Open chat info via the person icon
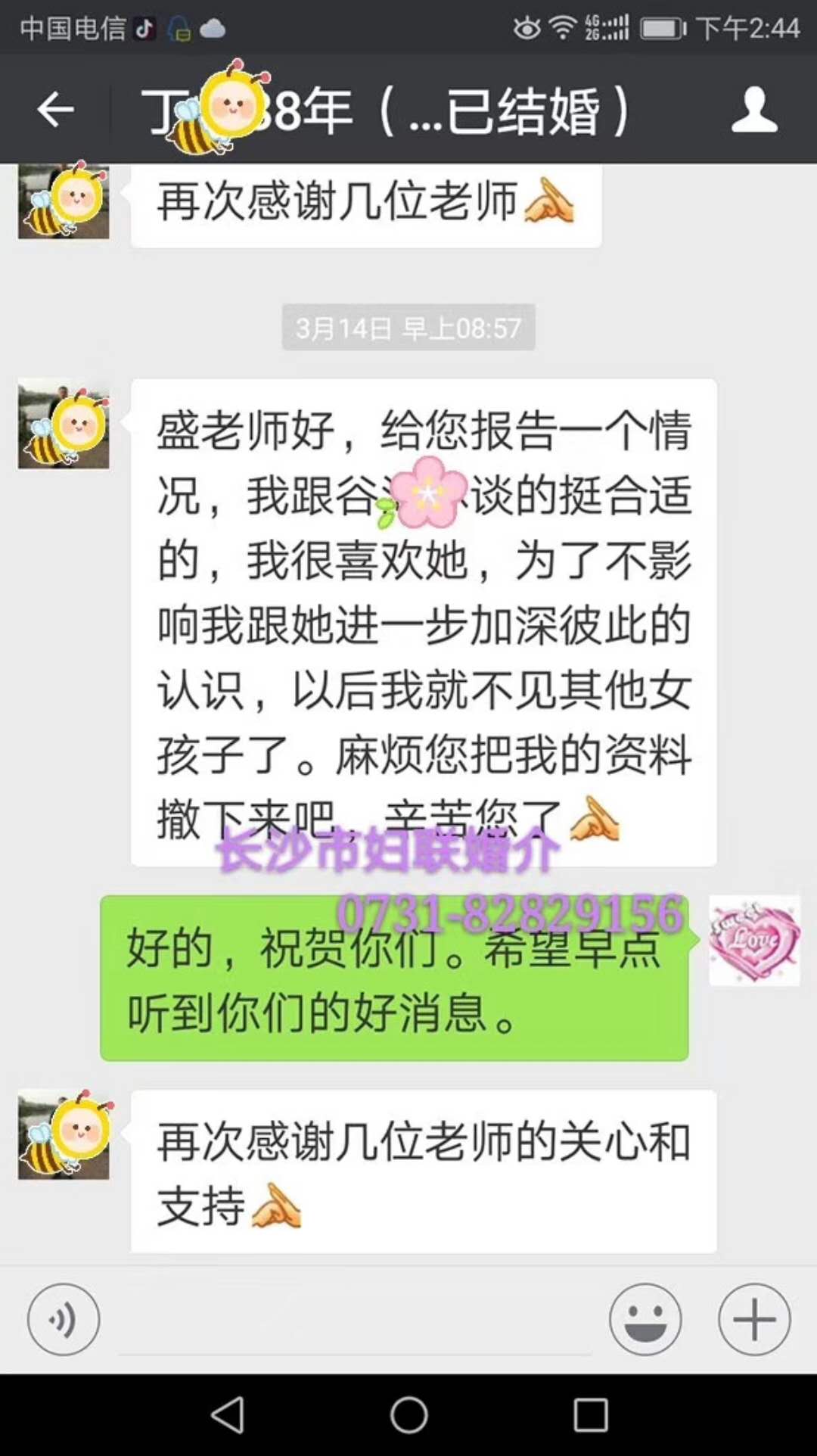Viewport: 817px width, 1456px height. click(x=753, y=110)
